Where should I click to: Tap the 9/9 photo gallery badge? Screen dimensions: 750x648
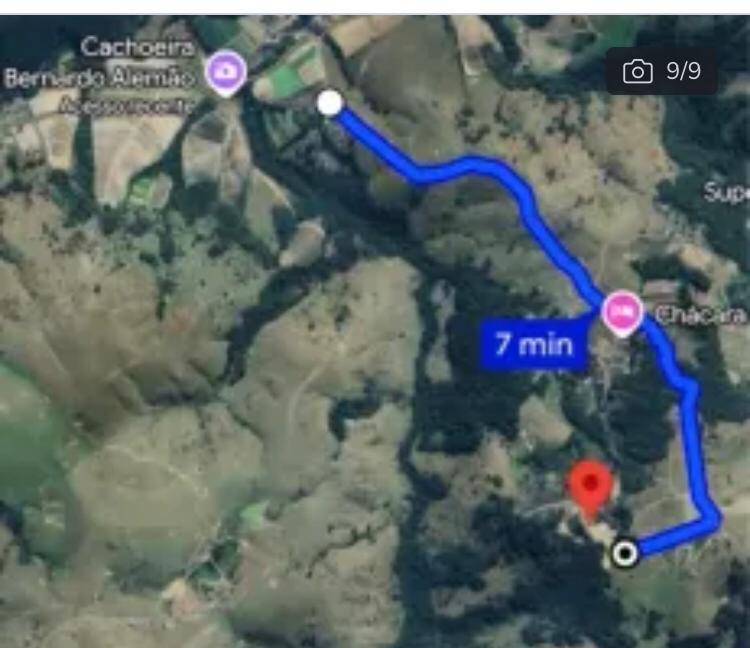tap(662, 71)
